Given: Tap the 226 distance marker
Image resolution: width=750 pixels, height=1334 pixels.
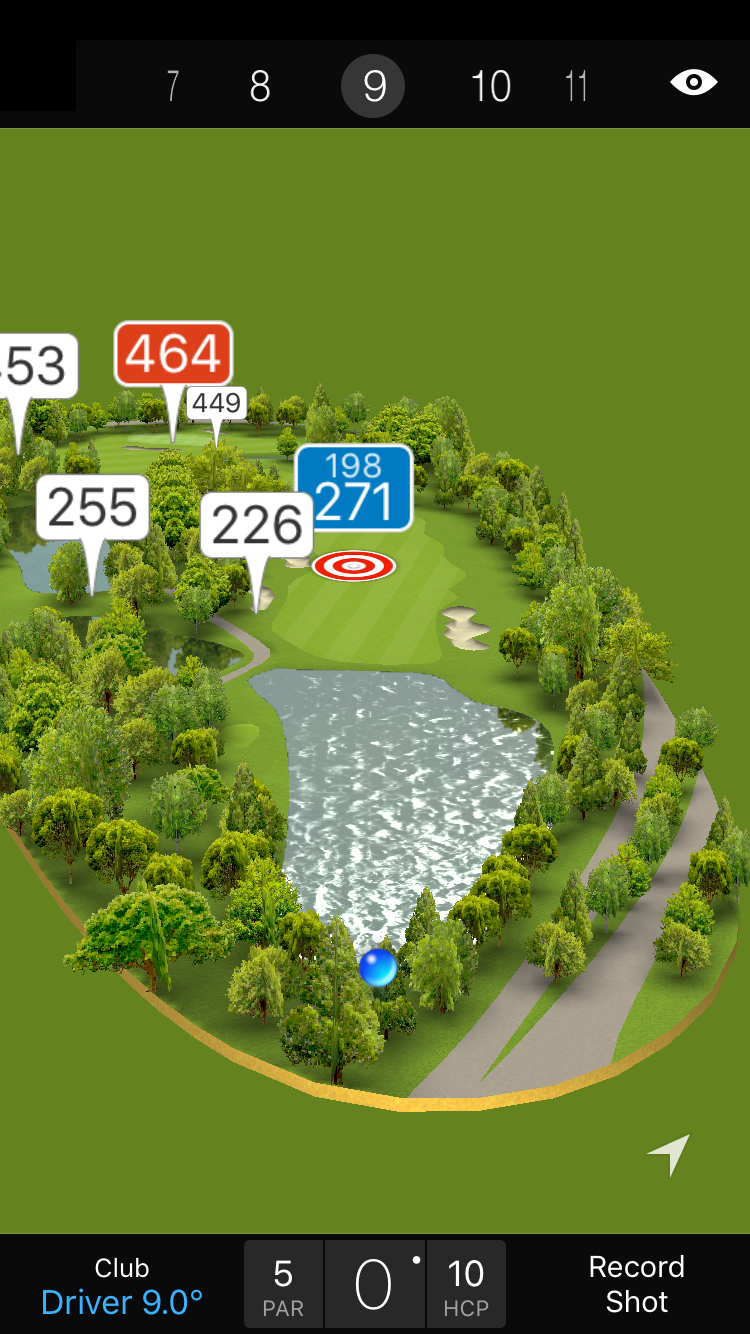Looking at the screenshot, I should click(x=257, y=525).
